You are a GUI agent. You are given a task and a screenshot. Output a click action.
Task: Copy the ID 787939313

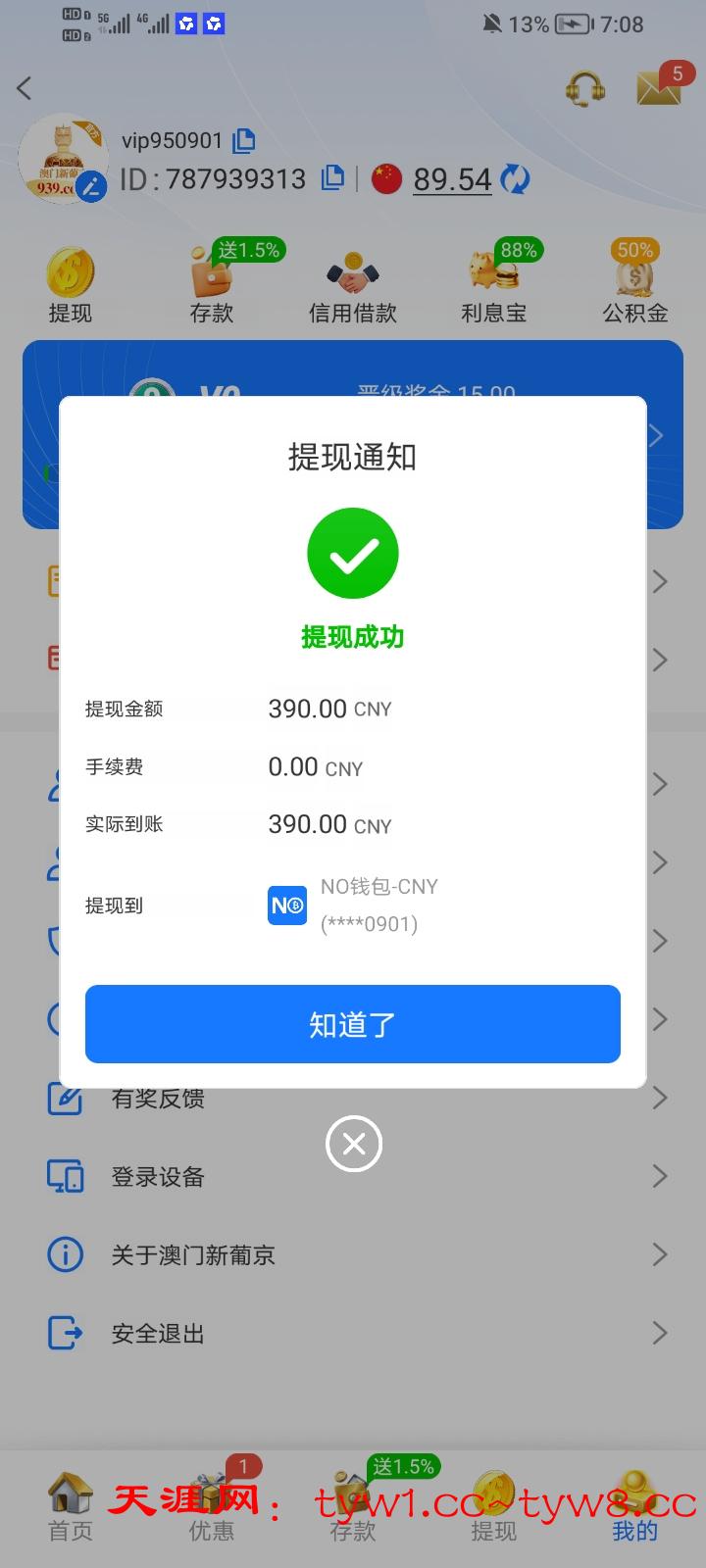tap(333, 178)
